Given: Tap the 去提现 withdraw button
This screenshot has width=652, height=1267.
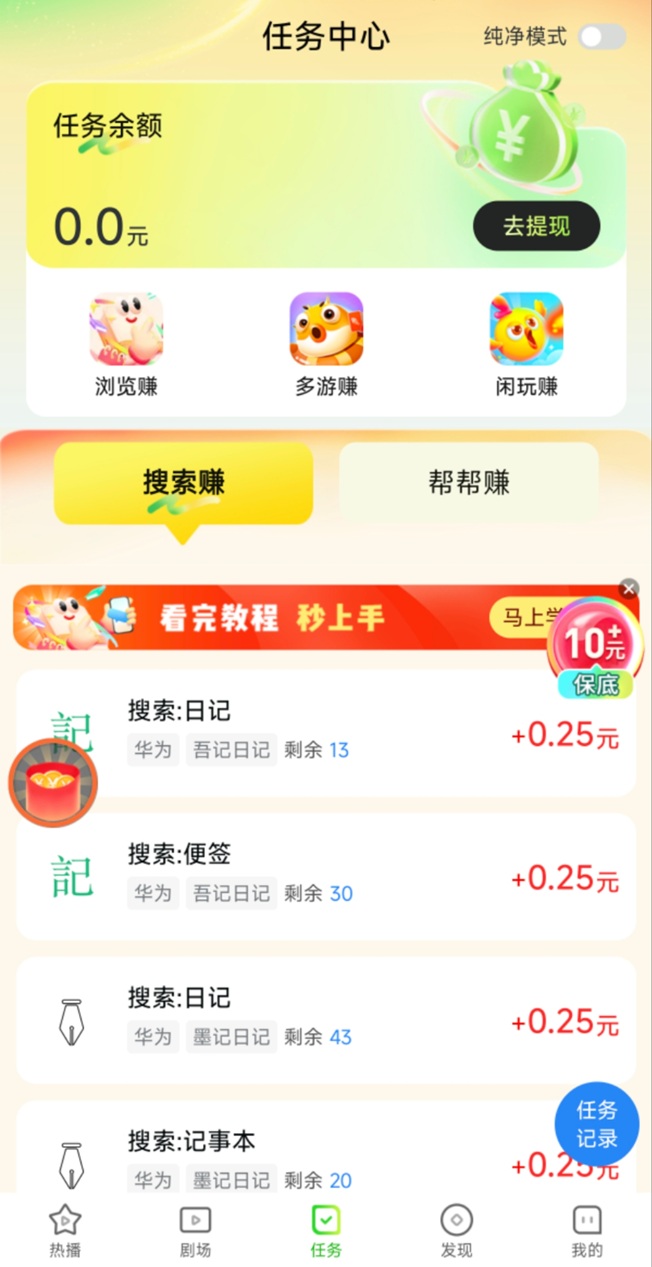Looking at the screenshot, I should (536, 226).
